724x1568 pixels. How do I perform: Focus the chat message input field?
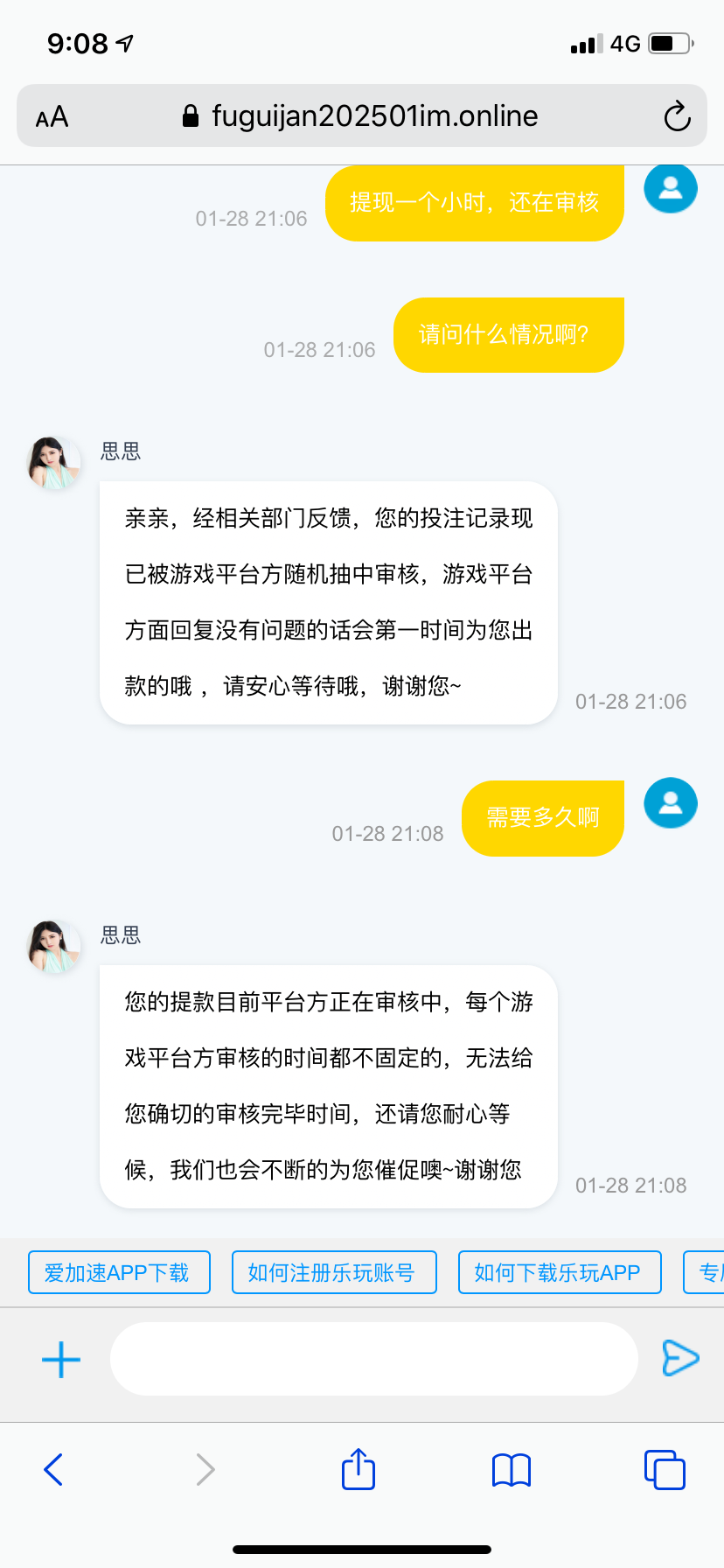pyautogui.click(x=374, y=1359)
